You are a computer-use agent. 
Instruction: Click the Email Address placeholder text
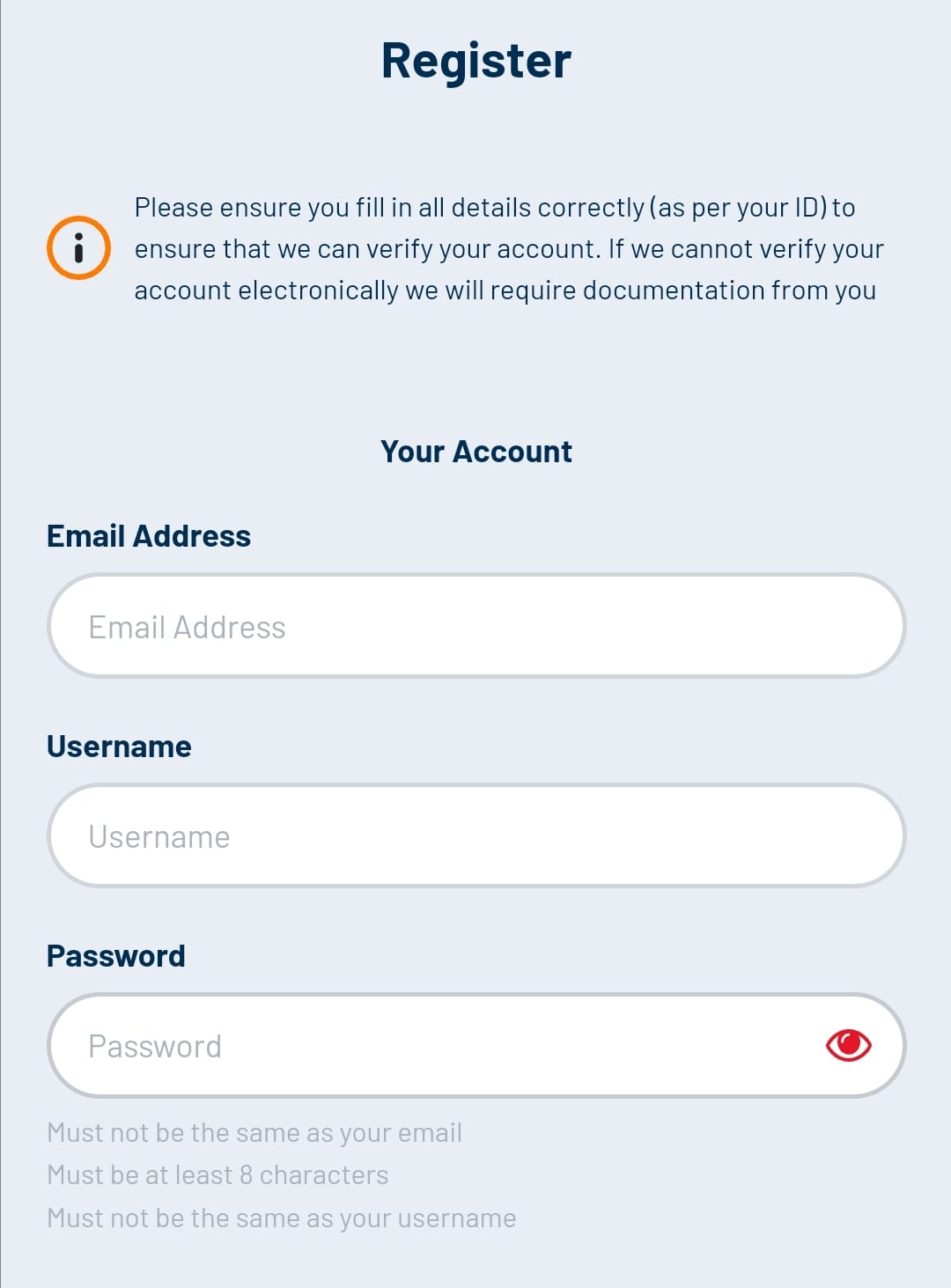click(186, 626)
